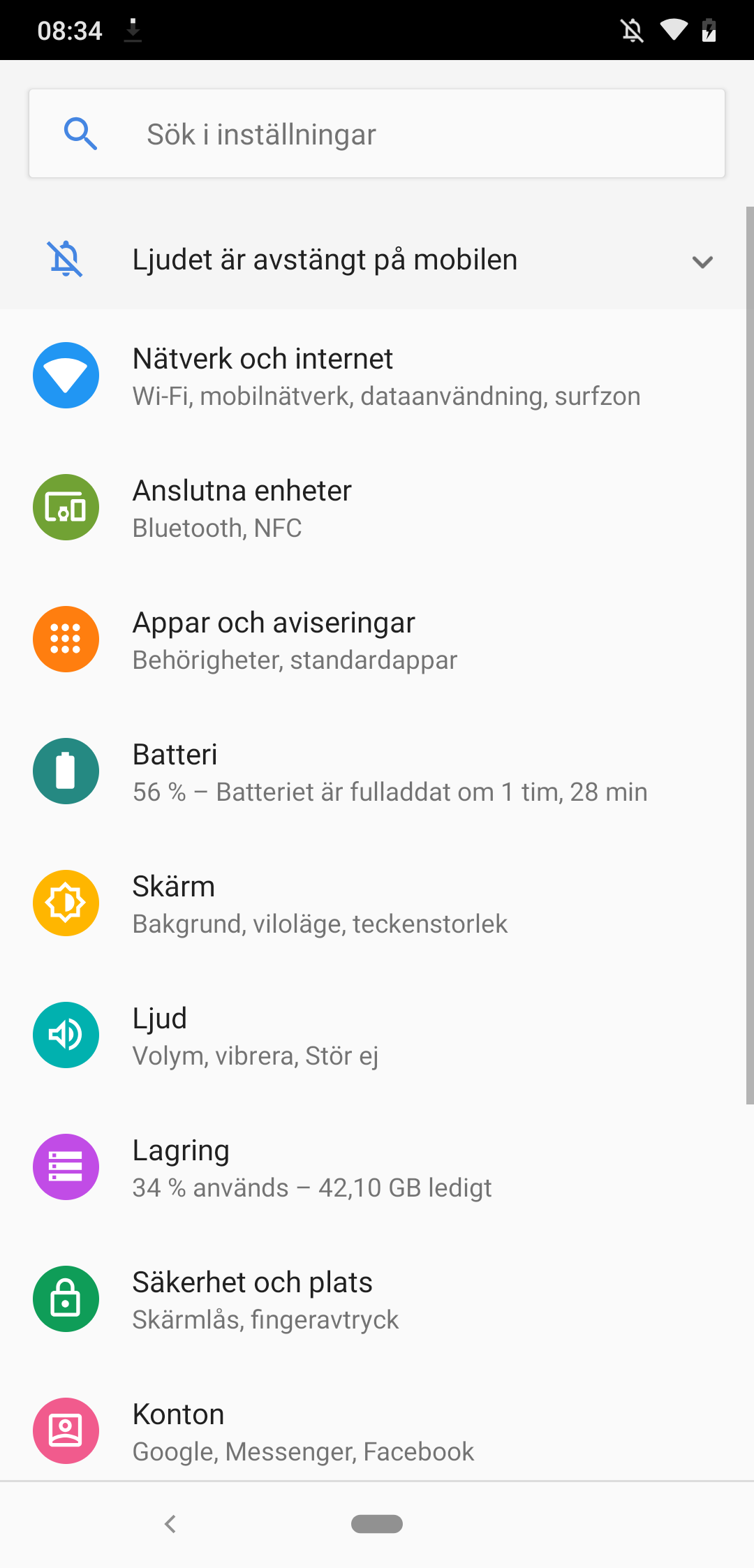Go to Konton accounts
754x1568 pixels.
pos(377,1431)
